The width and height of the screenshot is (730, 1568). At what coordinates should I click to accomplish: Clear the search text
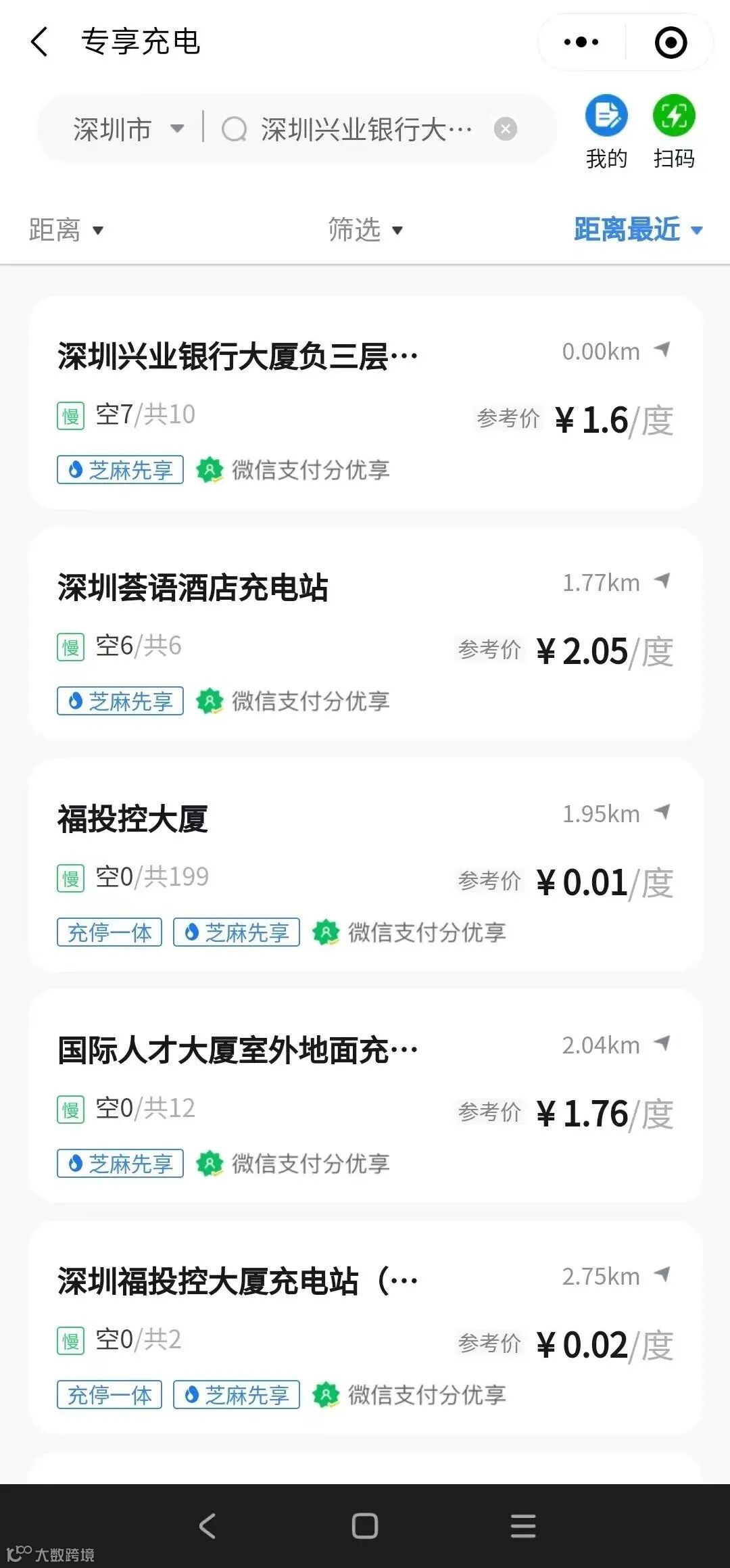505,128
